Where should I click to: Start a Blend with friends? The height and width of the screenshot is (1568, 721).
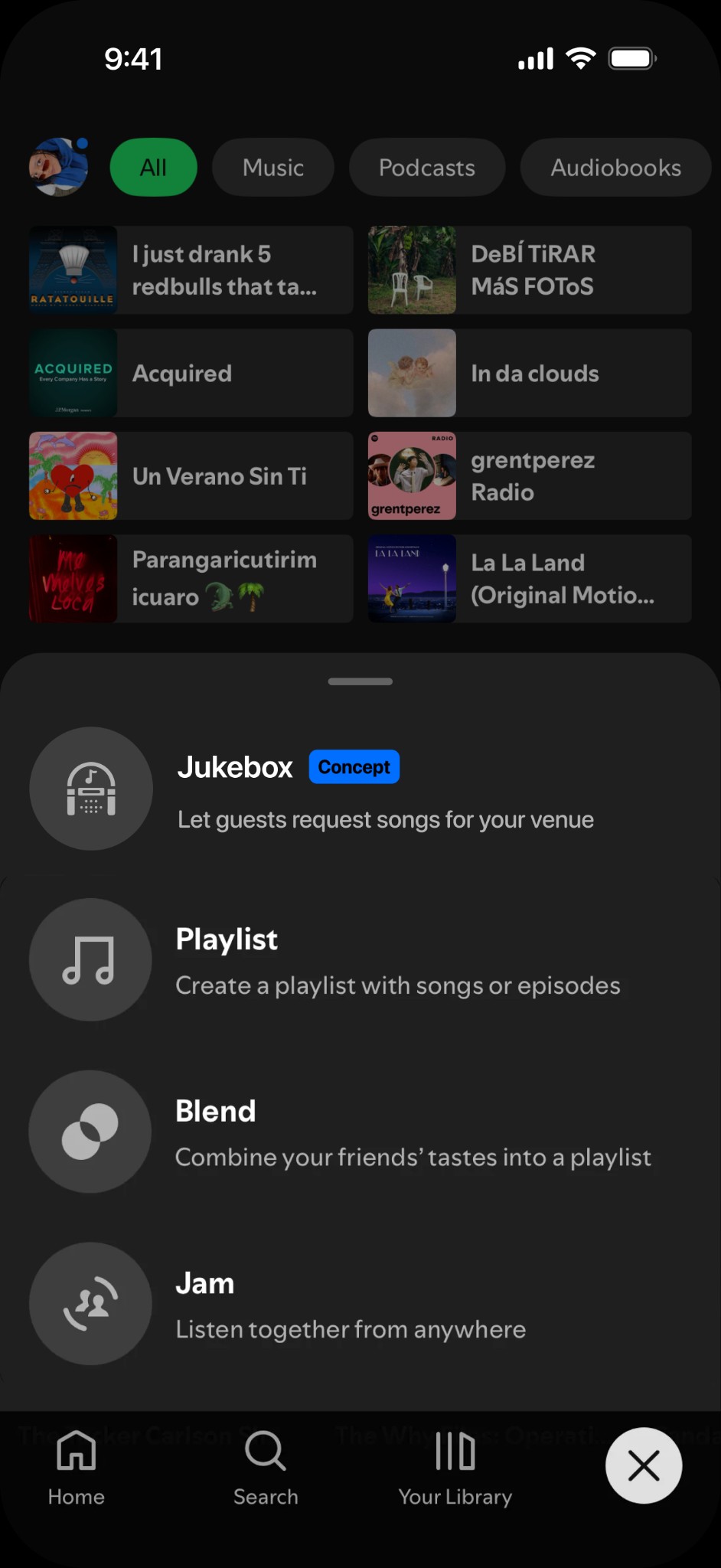[360, 1132]
